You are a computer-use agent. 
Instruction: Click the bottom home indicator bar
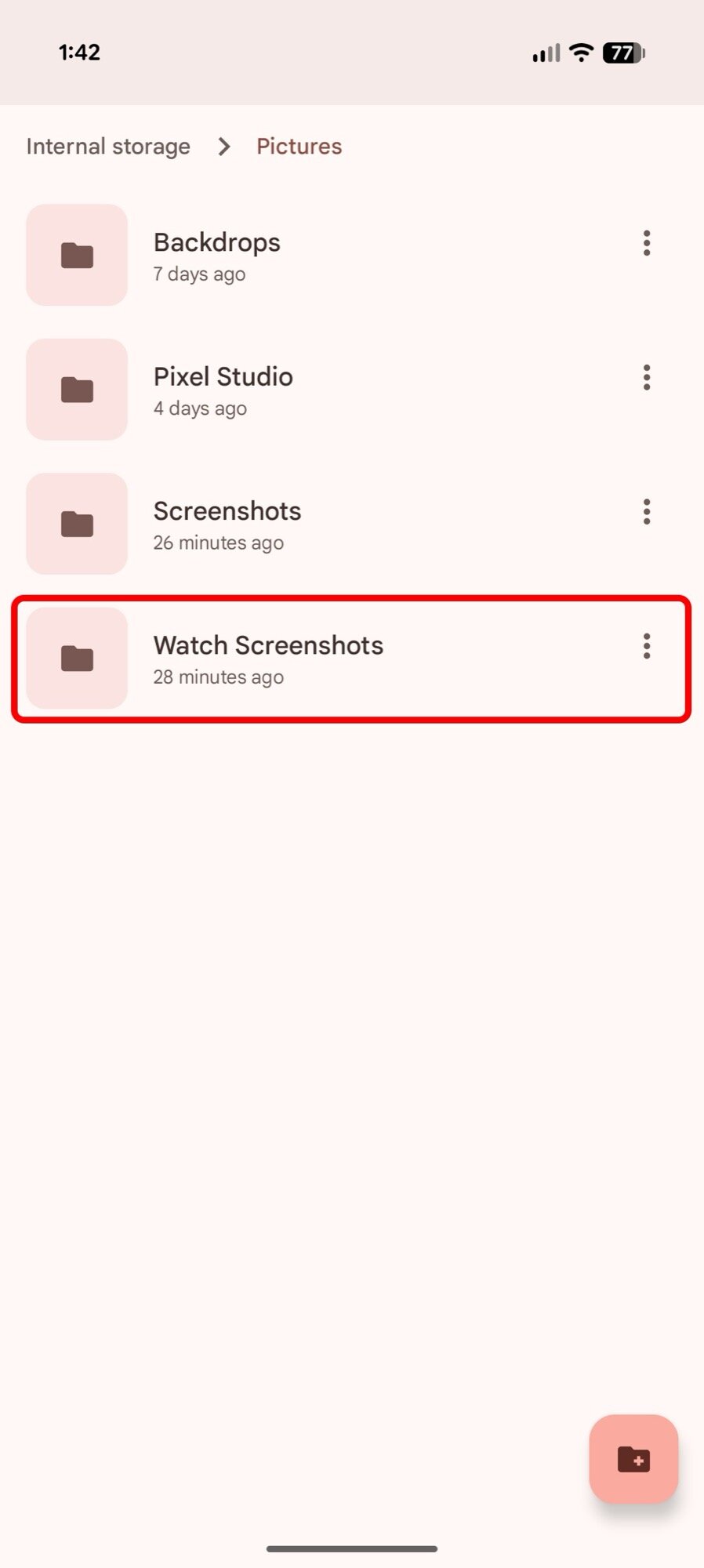352,1548
